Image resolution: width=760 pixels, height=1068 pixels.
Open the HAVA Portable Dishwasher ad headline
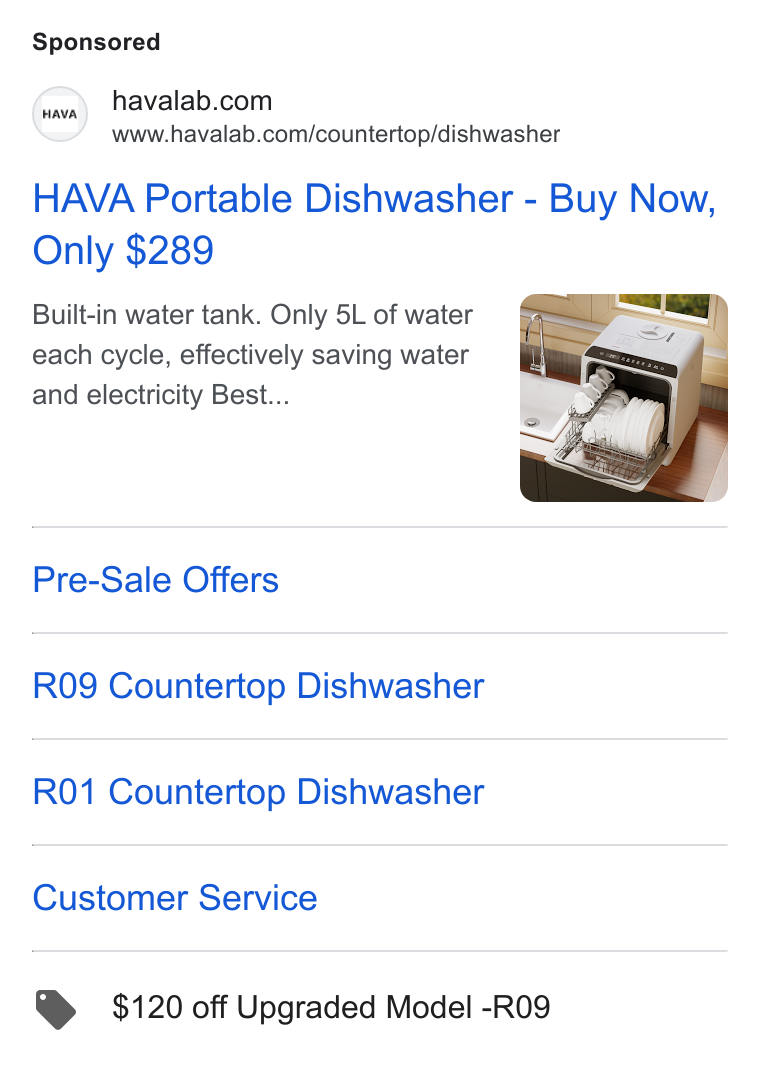coord(374,224)
